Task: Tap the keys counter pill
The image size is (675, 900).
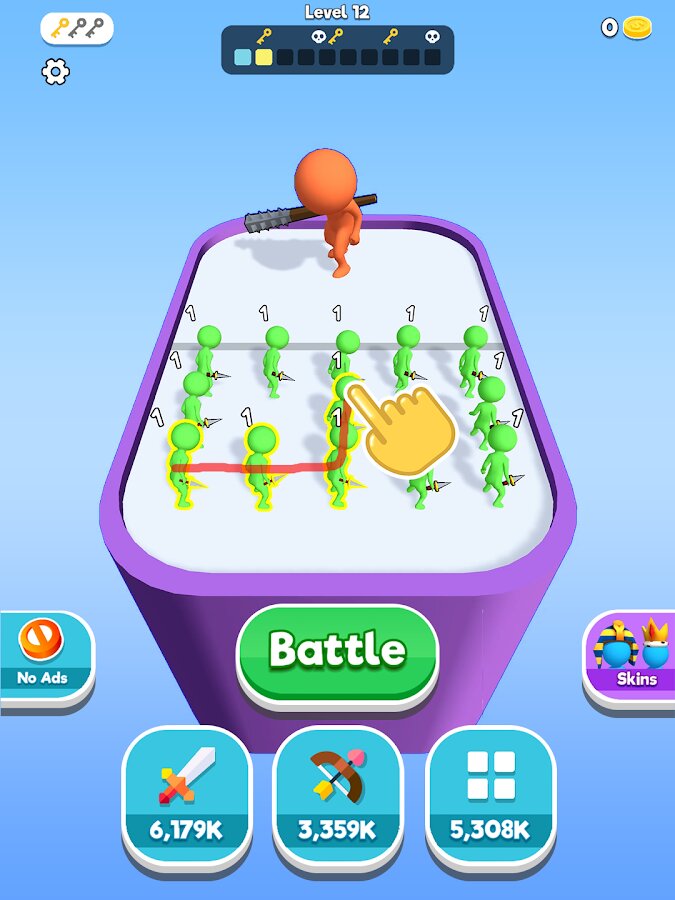Action: point(77,28)
